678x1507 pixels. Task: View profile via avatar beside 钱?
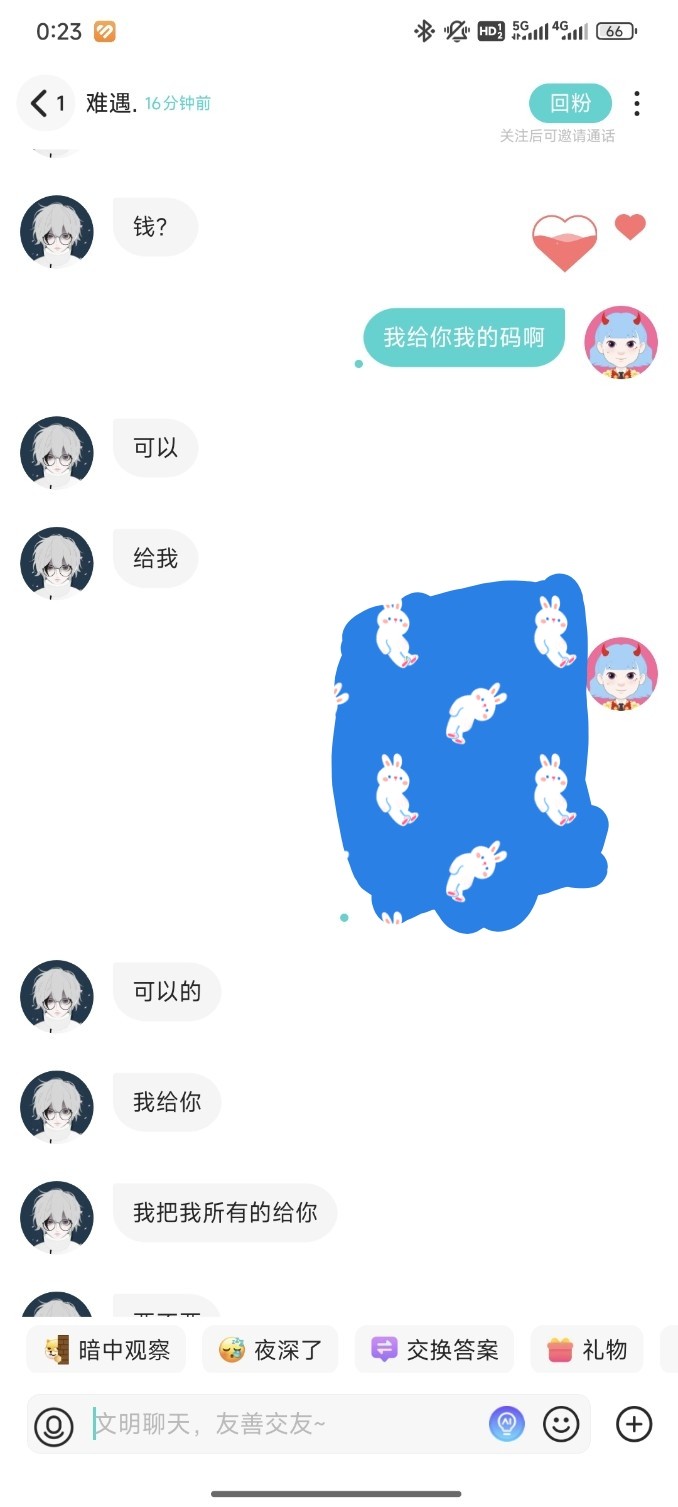57,232
